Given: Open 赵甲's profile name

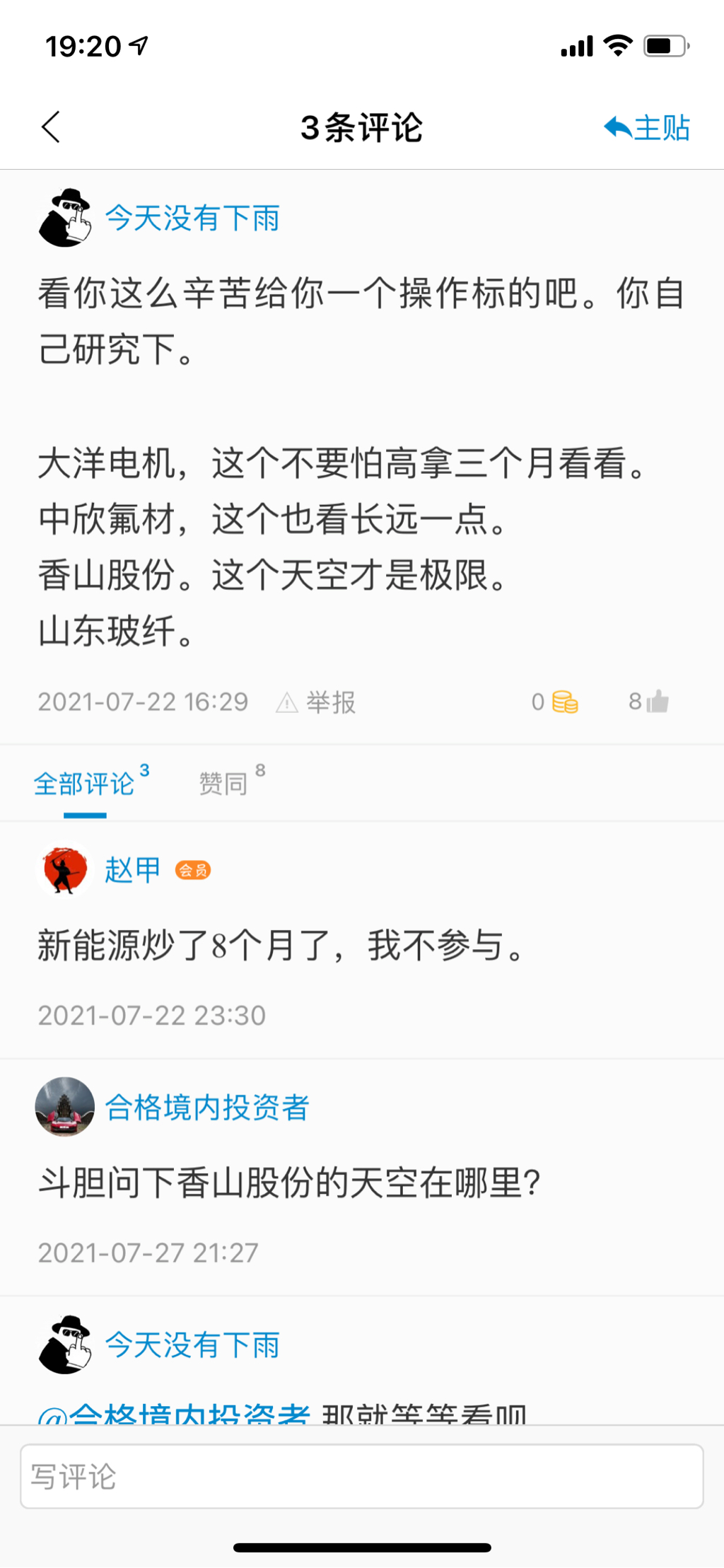Looking at the screenshot, I should point(132,870).
